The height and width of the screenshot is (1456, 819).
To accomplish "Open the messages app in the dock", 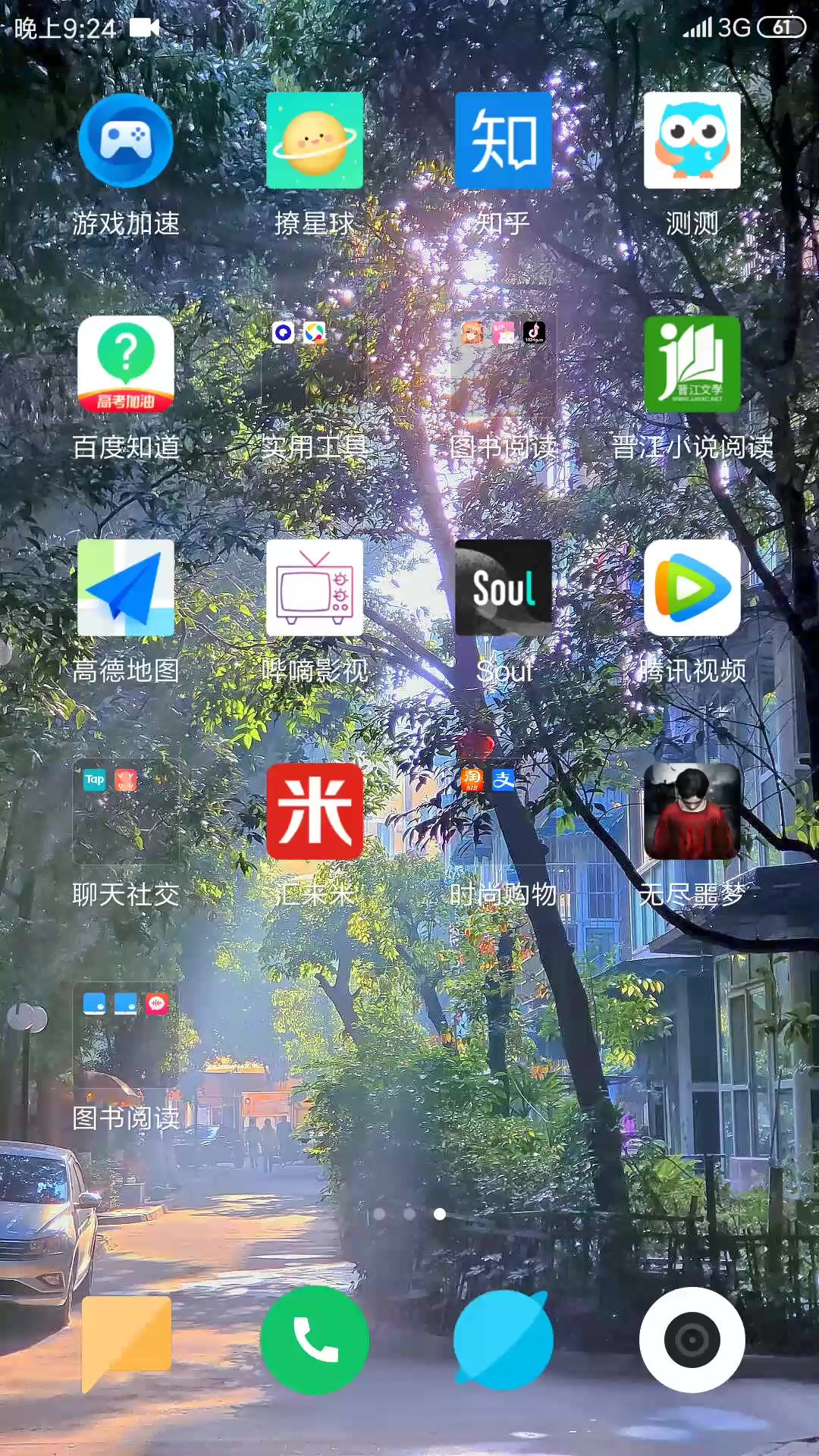I will pyautogui.click(x=126, y=1340).
